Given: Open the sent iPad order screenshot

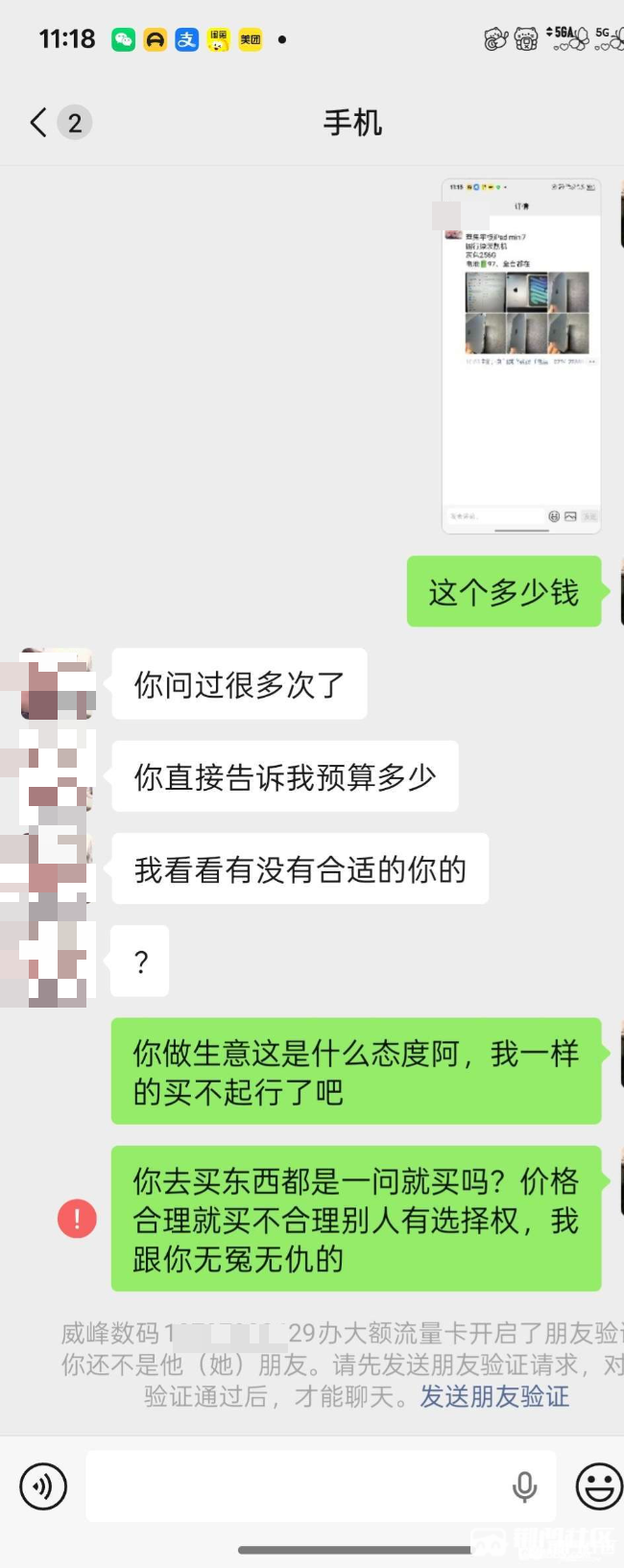Looking at the screenshot, I should pos(520,355).
